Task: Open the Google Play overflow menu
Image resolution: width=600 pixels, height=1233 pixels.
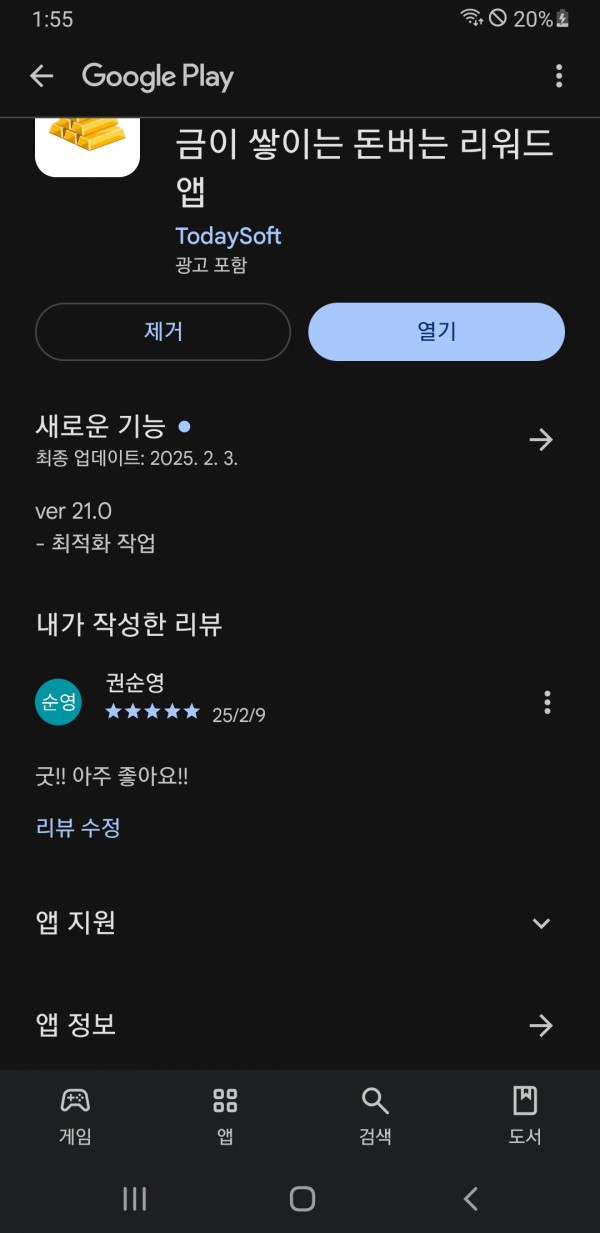Action: click(559, 76)
